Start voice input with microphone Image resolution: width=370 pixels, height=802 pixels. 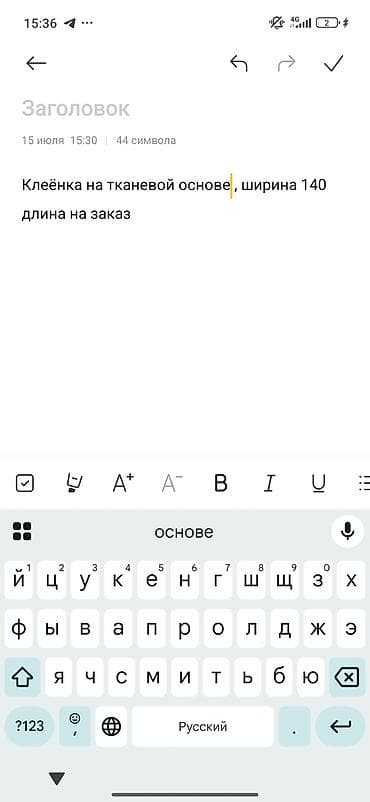tap(347, 531)
